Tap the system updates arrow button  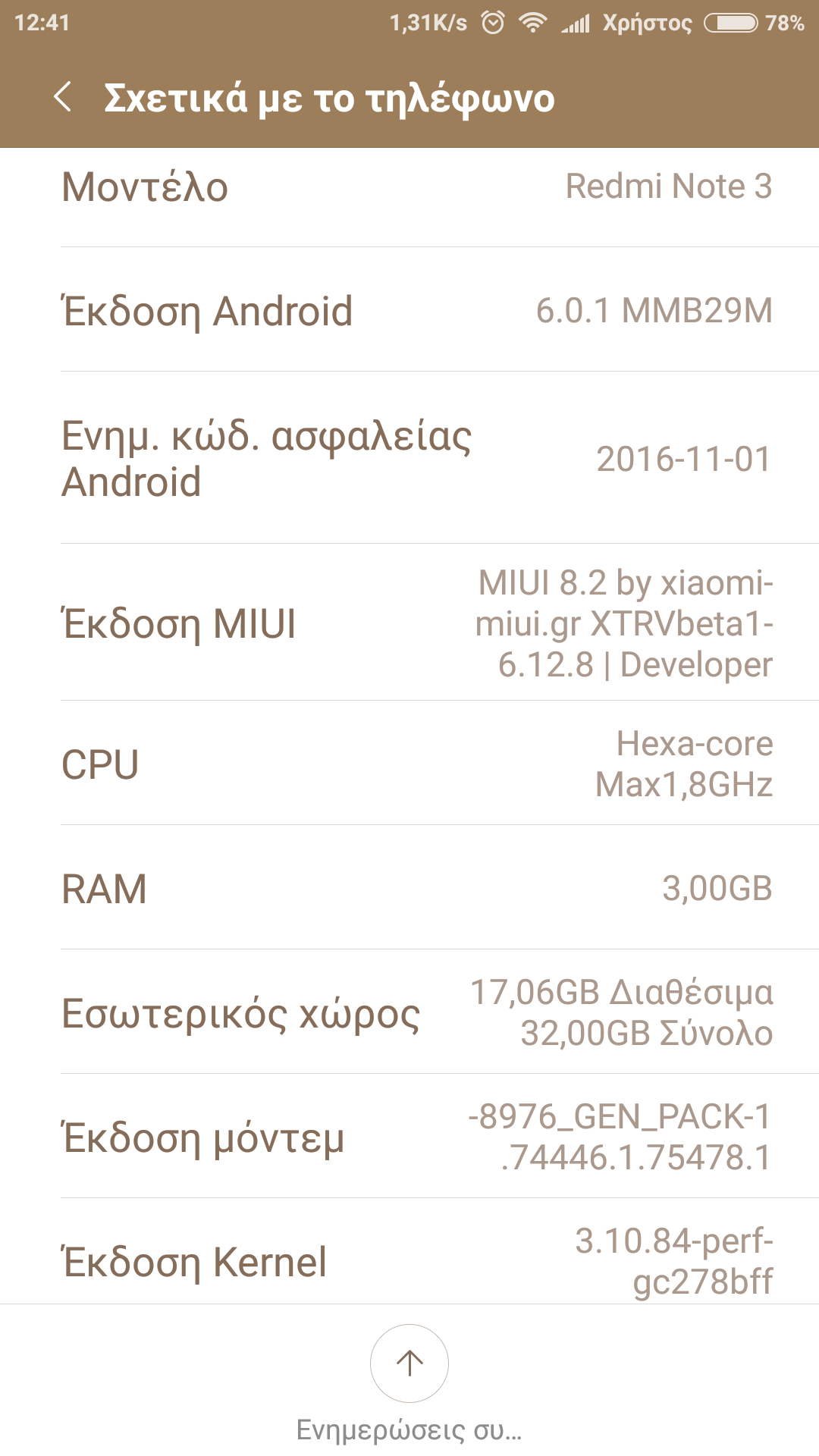coord(409,1363)
